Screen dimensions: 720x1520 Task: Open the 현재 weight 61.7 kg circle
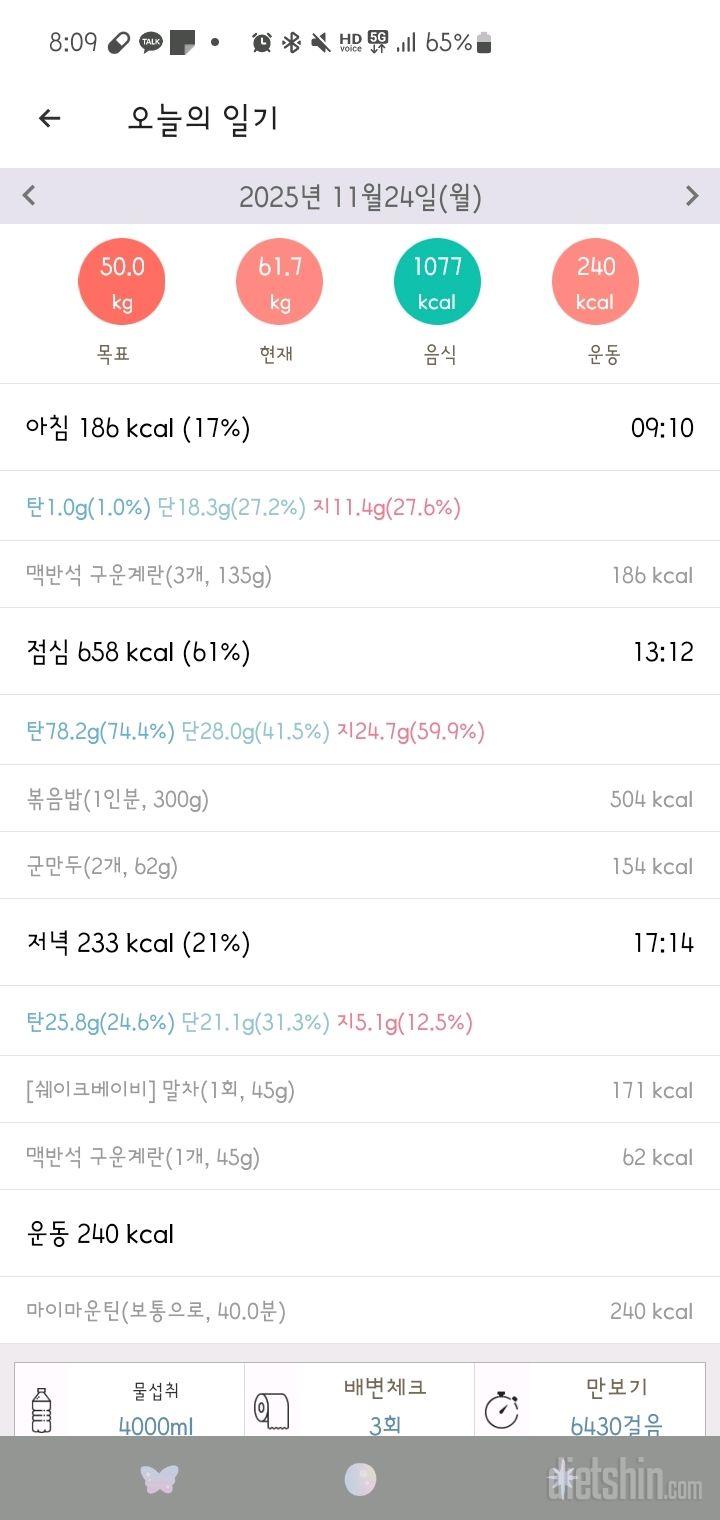279,283
